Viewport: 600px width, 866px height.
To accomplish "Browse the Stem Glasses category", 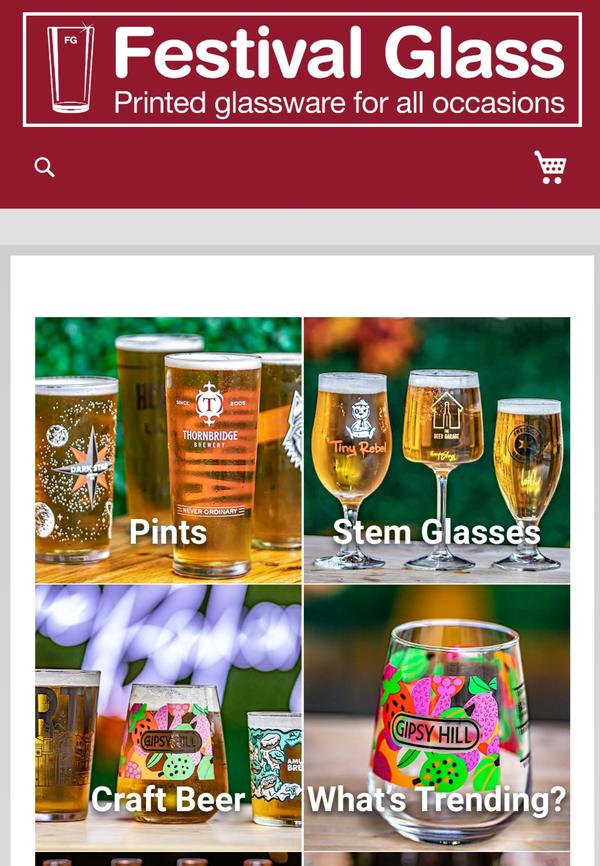I will coord(437,450).
